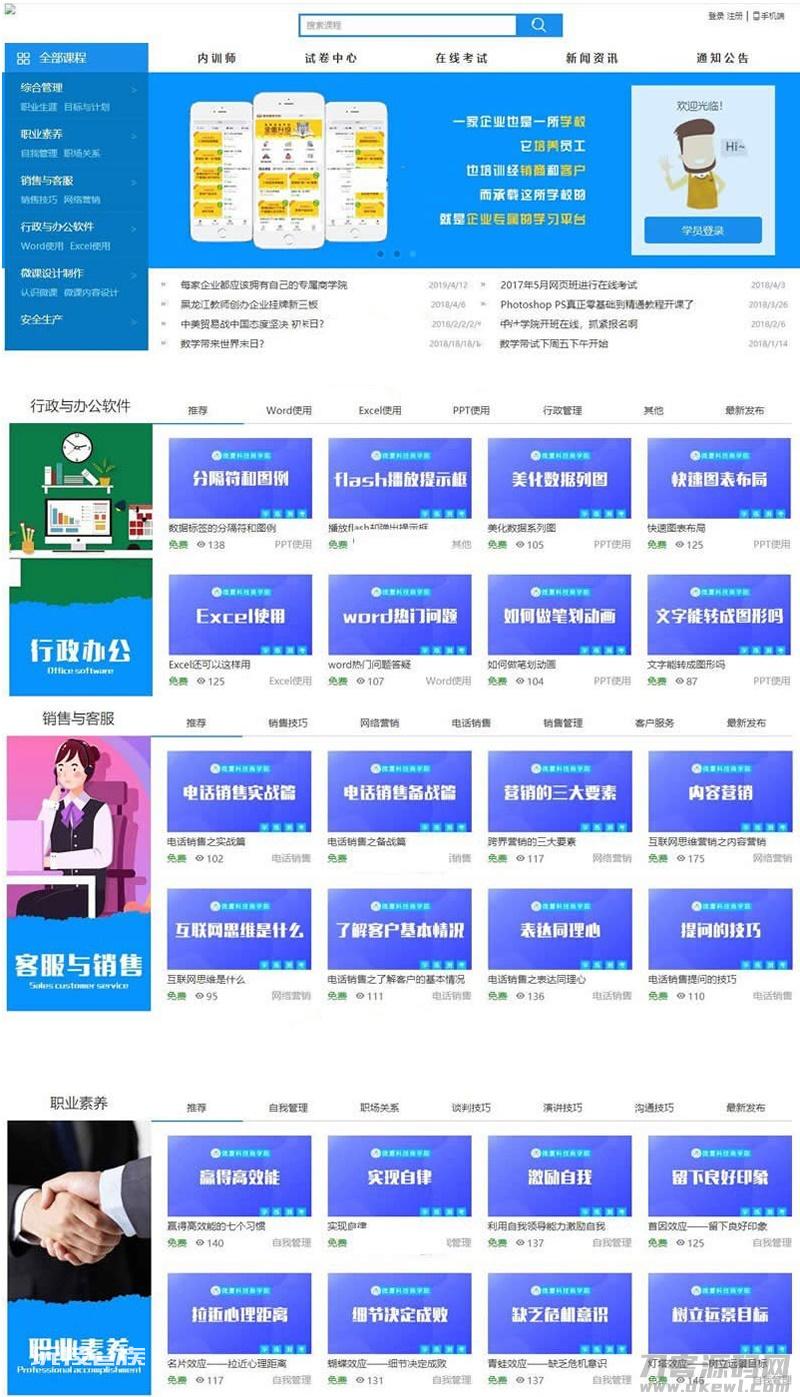This screenshot has width=800, height=1397.
Task: Go to 试卷中心 in the top menu
Action: (331, 58)
